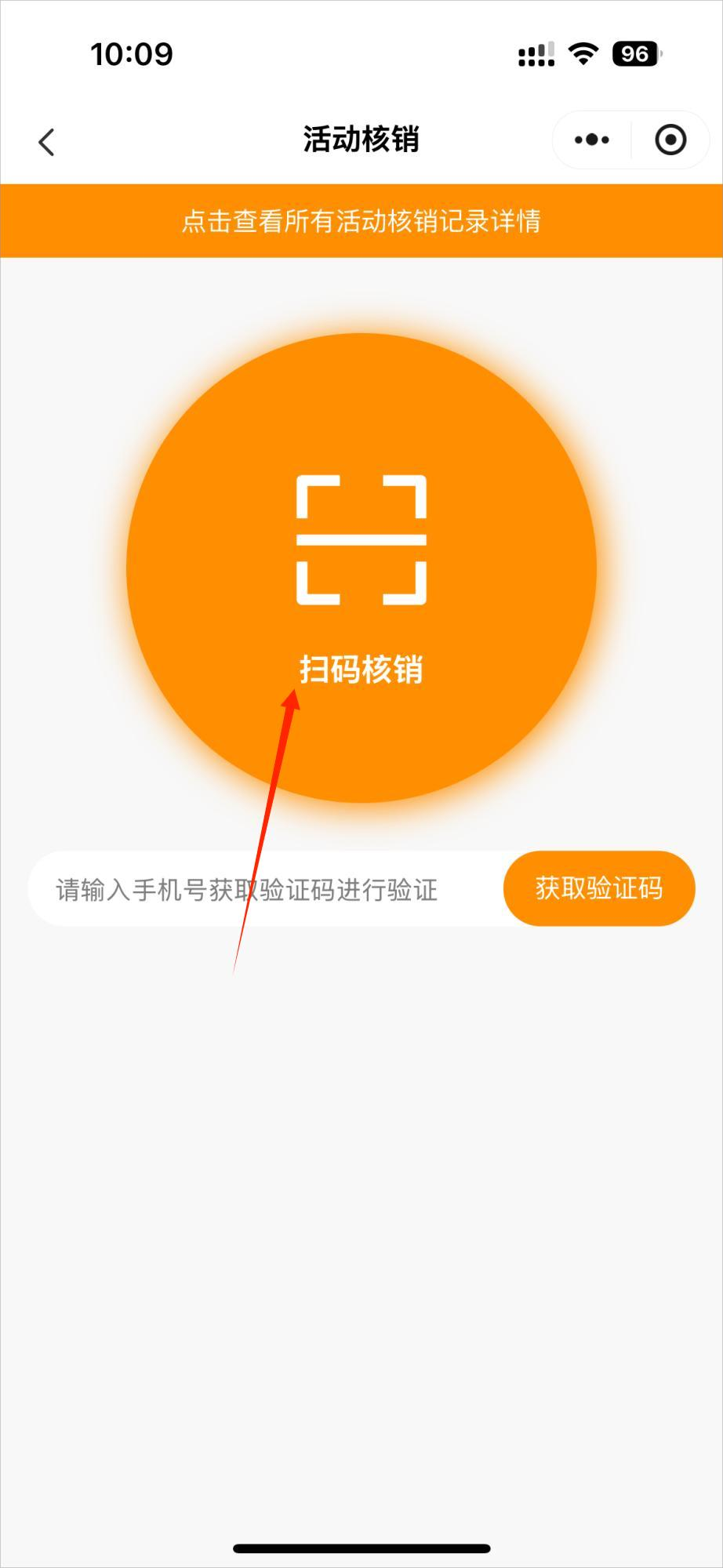Start scanning with 扫码核销 button
Viewport: 723px width, 1568px height.
(x=361, y=567)
